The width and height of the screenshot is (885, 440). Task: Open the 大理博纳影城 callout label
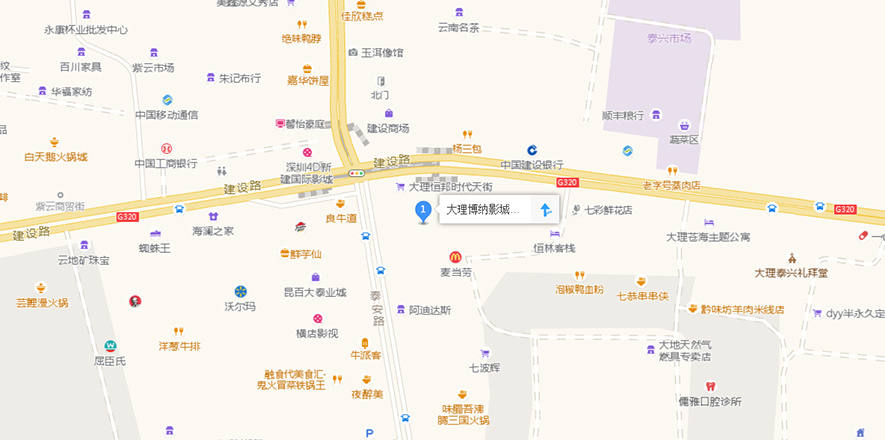click(x=483, y=210)
